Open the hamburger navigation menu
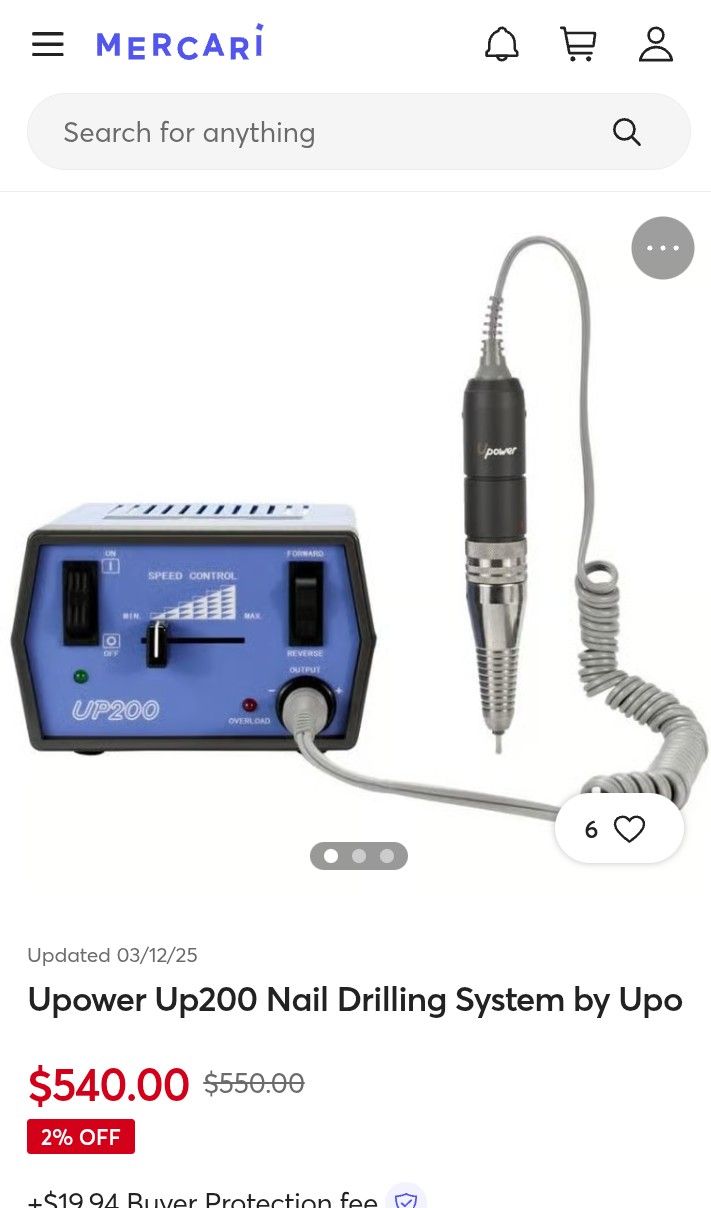 tap(47, 44)
